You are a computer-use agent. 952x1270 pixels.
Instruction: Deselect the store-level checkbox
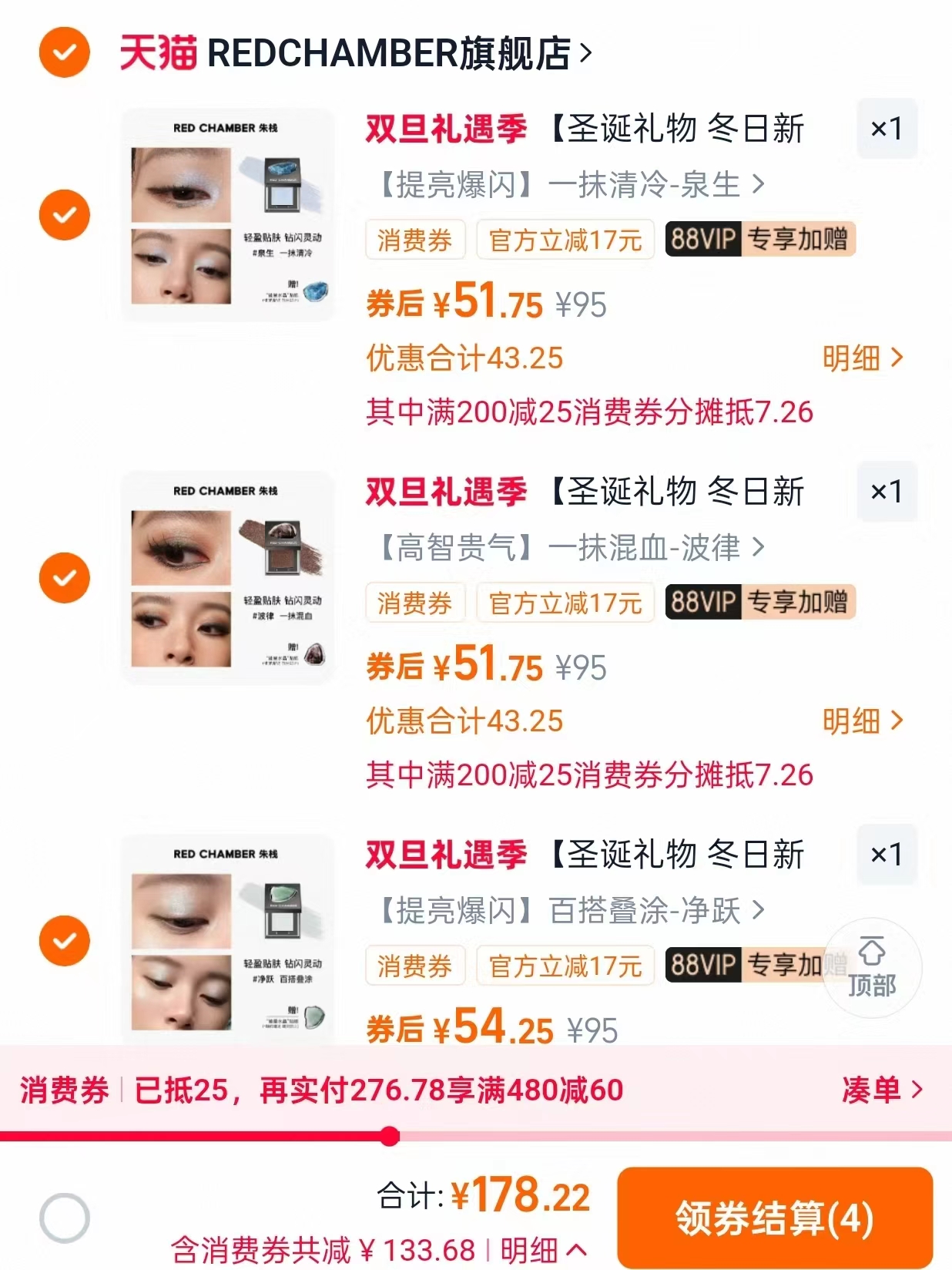coord(64,52)
